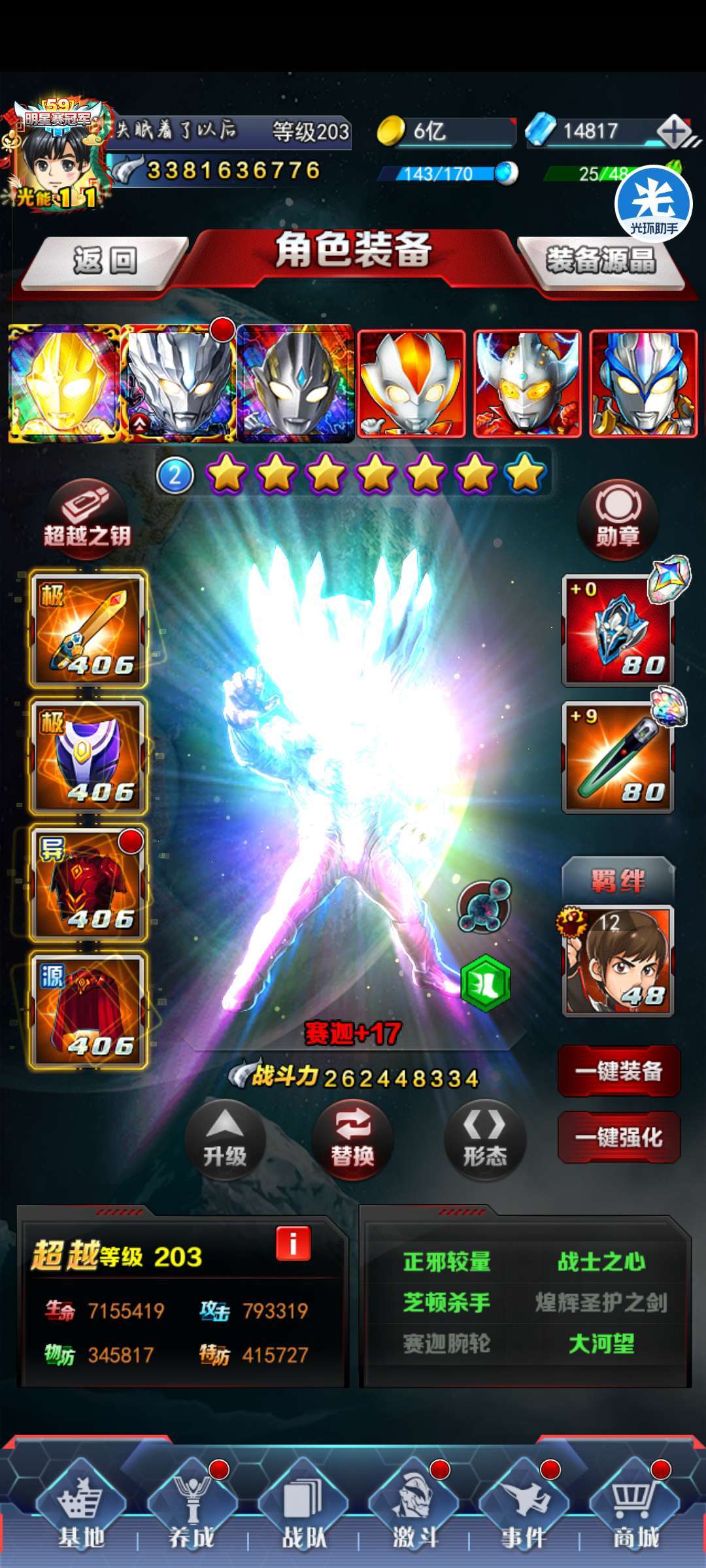Image resolution: width=706 pixels, height=1568 pixels.
Task: Go to the 激斗 battle tab
Action: coord(413,1508)
